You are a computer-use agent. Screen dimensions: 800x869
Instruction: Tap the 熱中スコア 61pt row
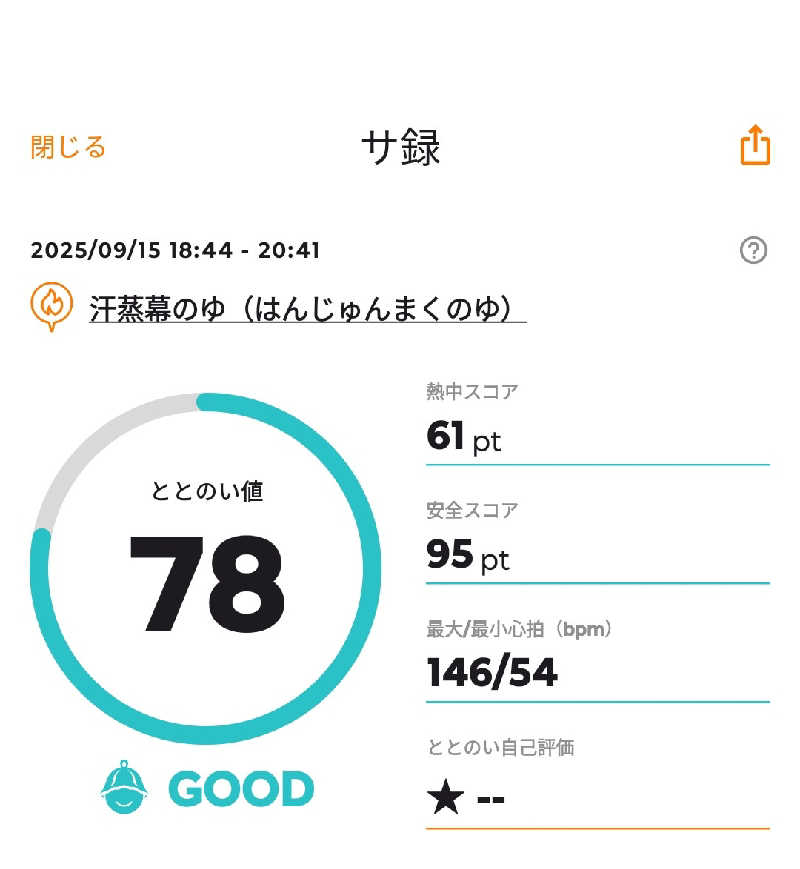pos(595,420)
